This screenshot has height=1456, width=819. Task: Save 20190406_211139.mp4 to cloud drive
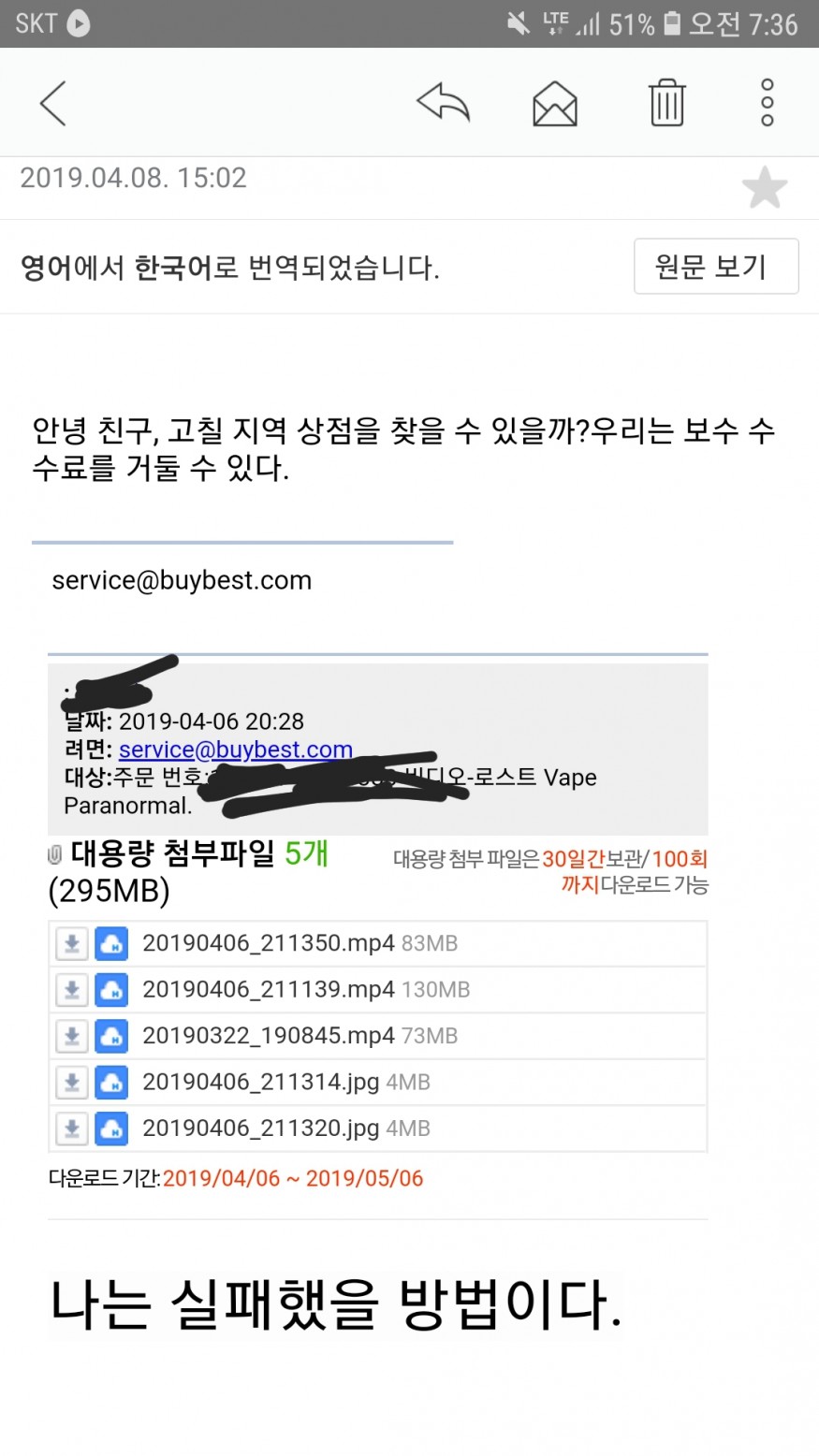112,990
